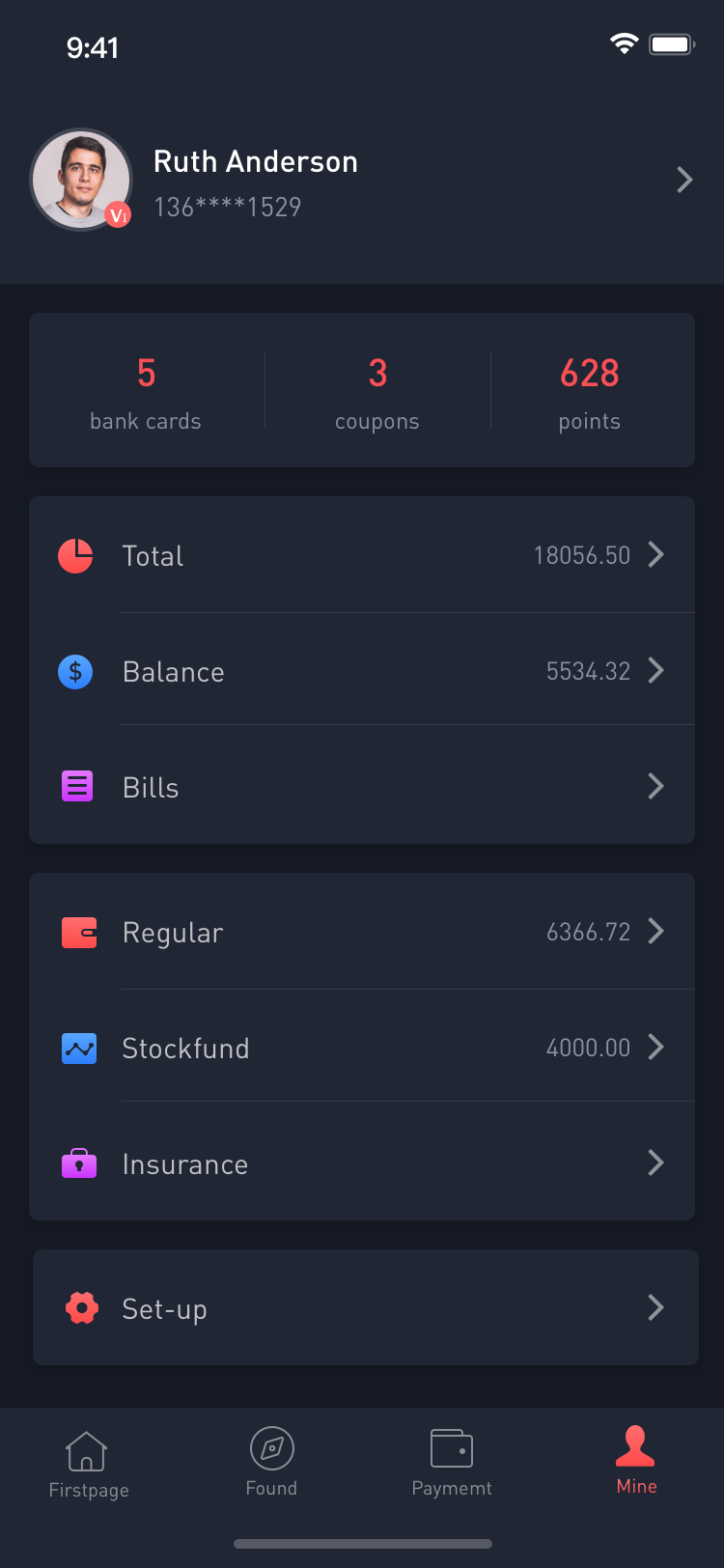The image size is (724, 1568).
Task: Open the Insurance row
Action: pos(362,1162)
